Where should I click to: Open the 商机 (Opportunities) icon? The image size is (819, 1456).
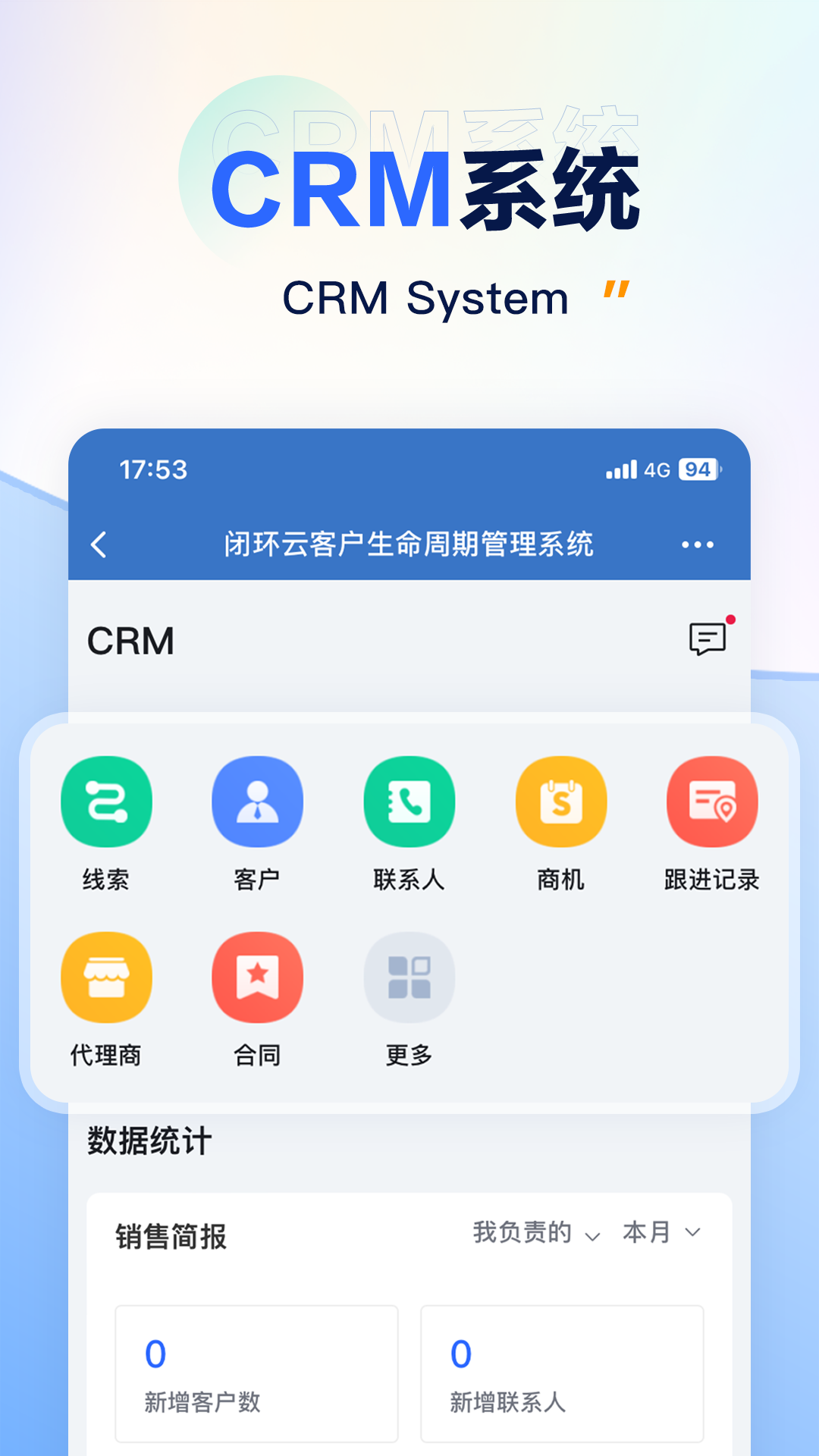click(x=561, y=802)
